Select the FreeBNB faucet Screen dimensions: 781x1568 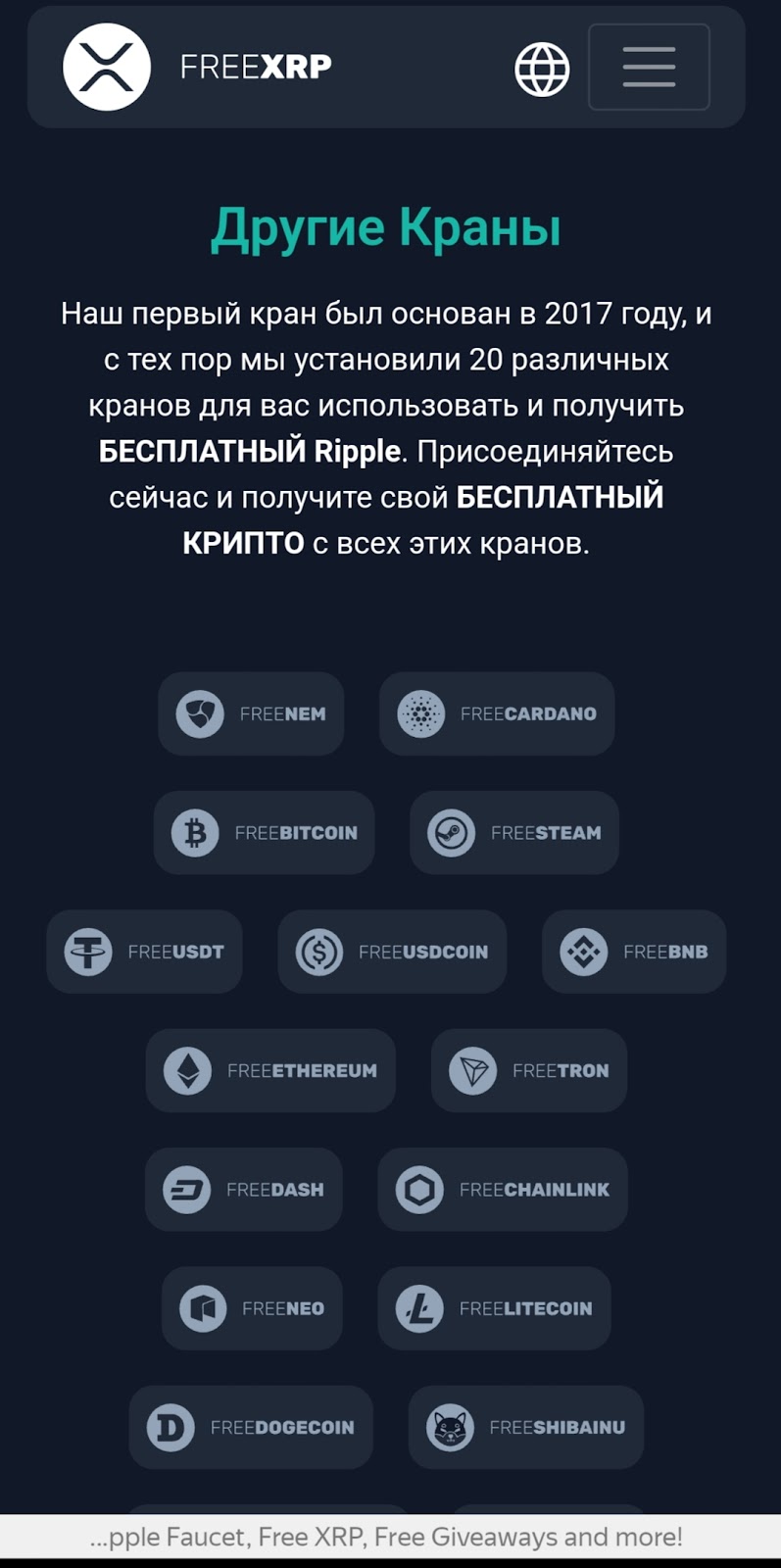pyautogui.click(x=634, y=952)
